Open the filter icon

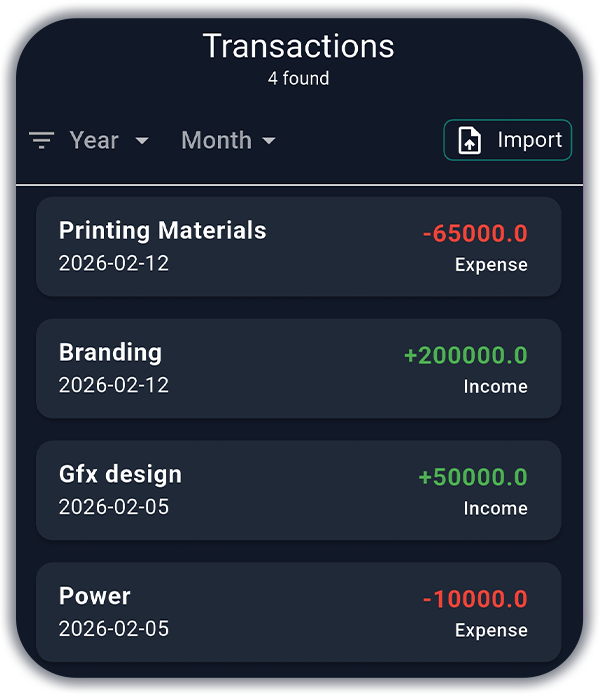[x=41, y=141]
